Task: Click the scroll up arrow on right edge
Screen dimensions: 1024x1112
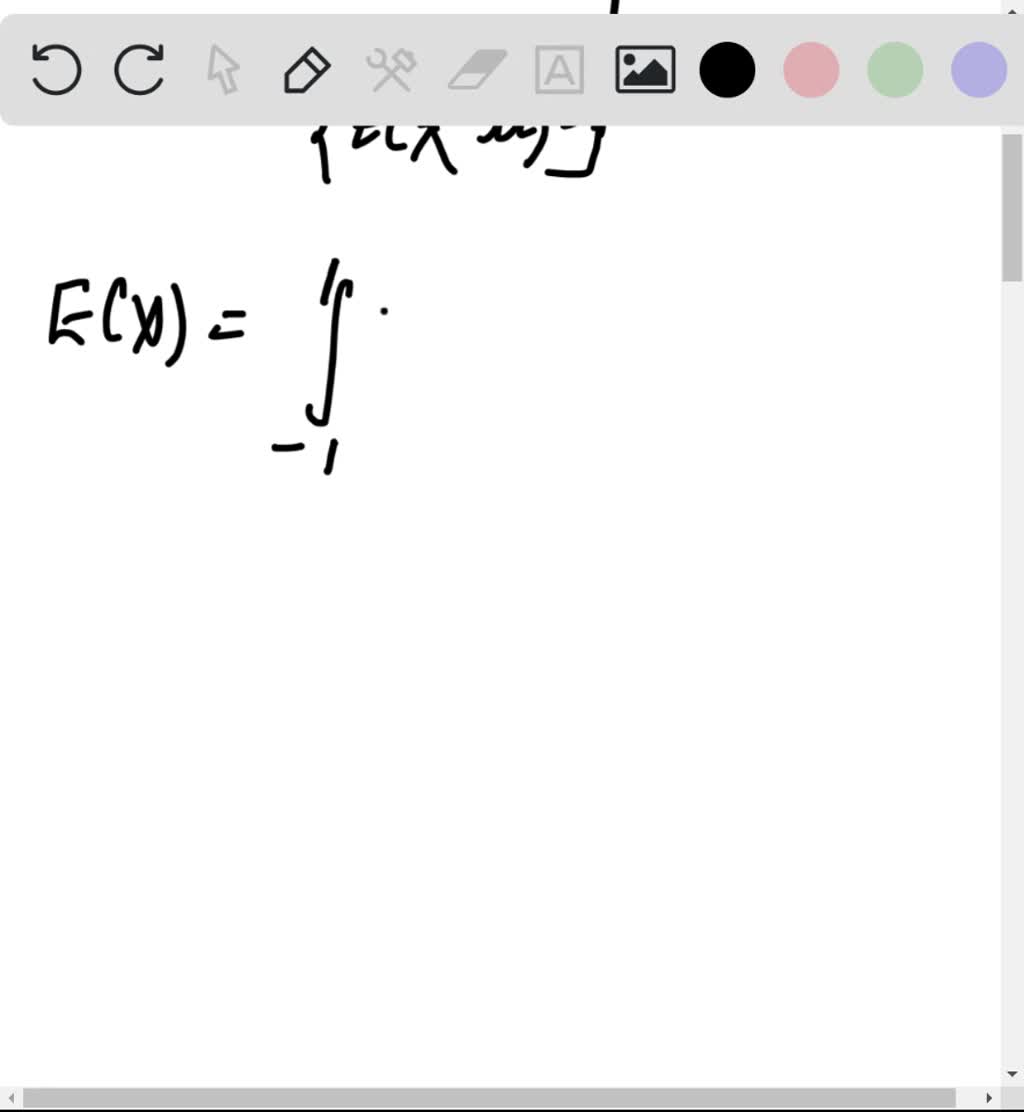Action: [x=1013, y=10]
